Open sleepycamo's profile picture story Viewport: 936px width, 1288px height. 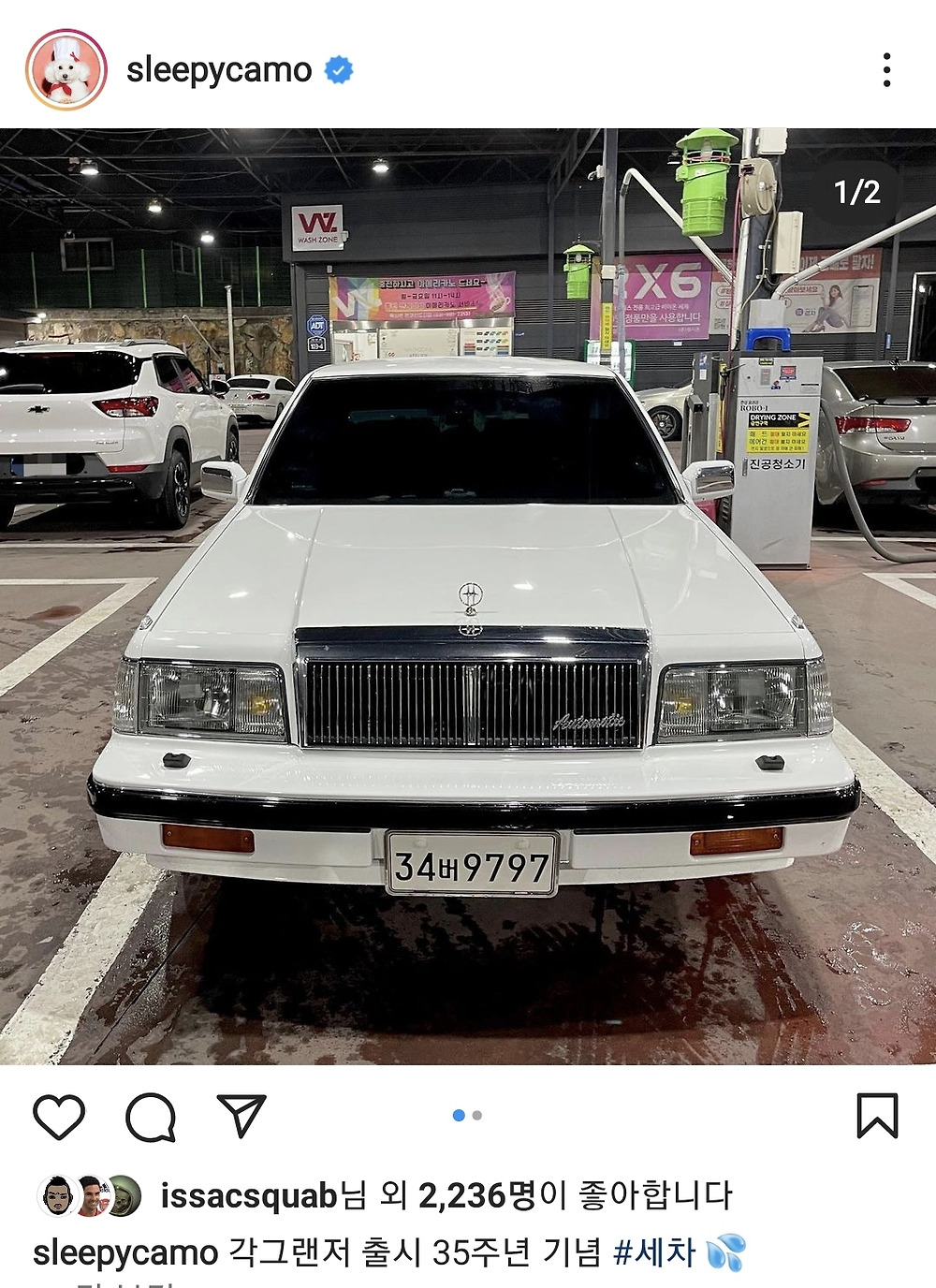coord(66,70)
